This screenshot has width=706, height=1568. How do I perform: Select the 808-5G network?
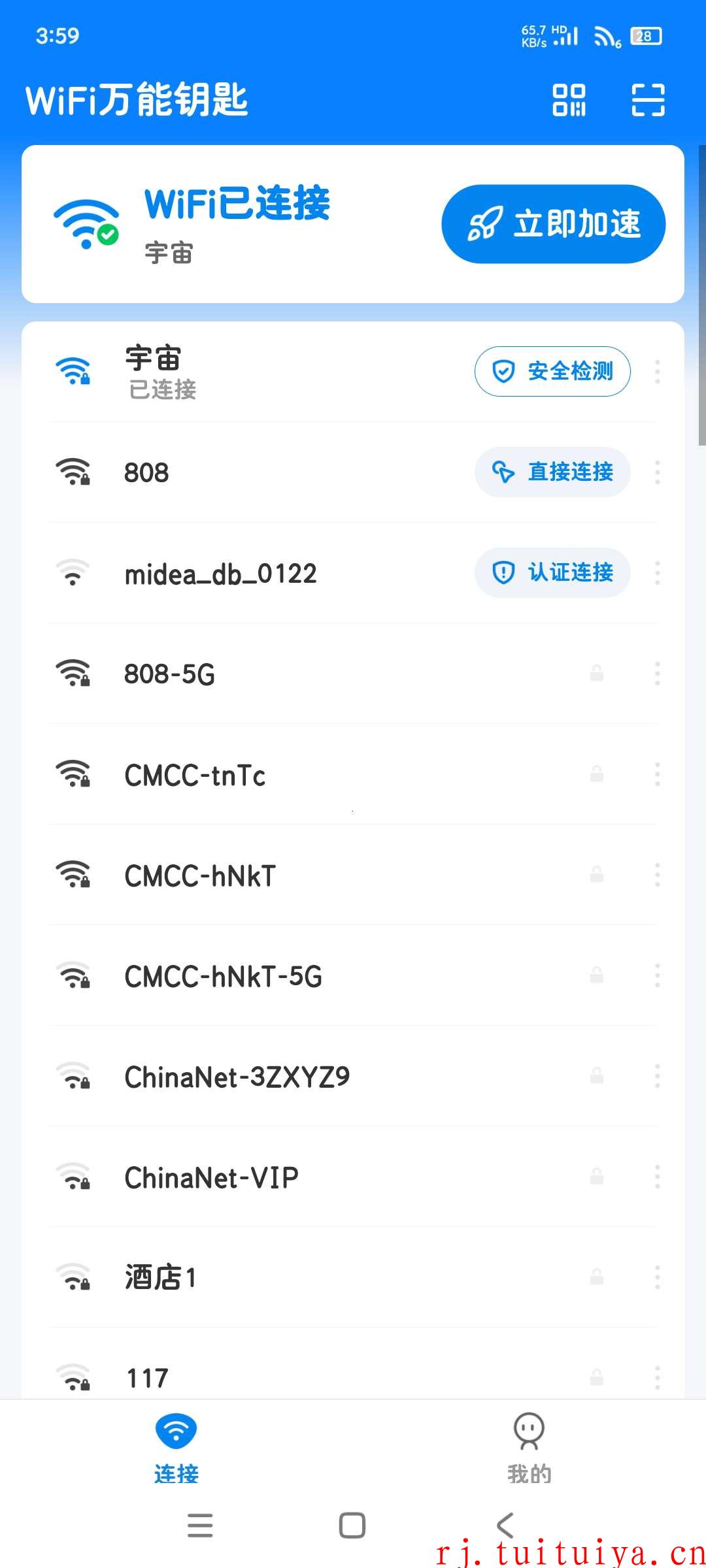pos(353,674)
